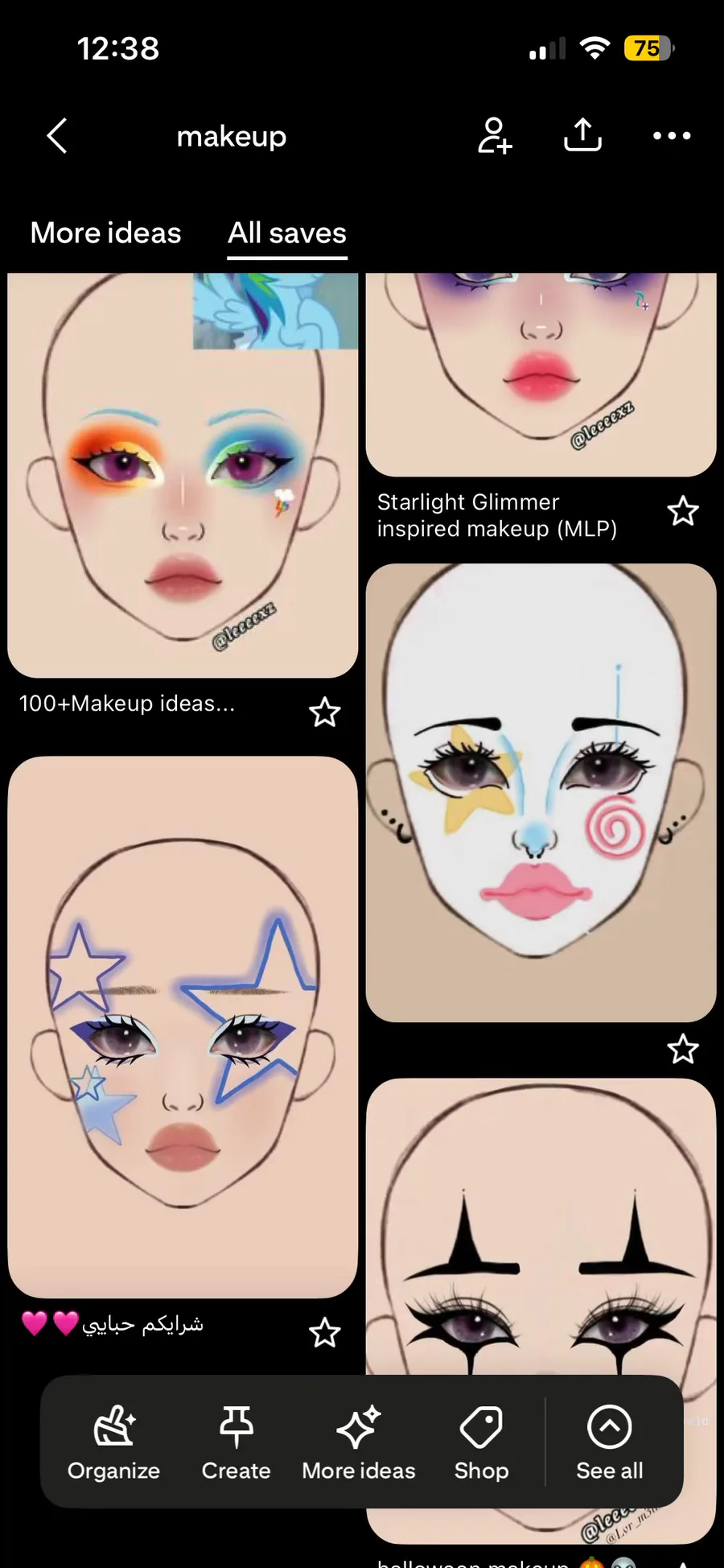Viewport: 724px width, 1568px height.
Task: Share the makeup board
Action: [x=582, y=135]
